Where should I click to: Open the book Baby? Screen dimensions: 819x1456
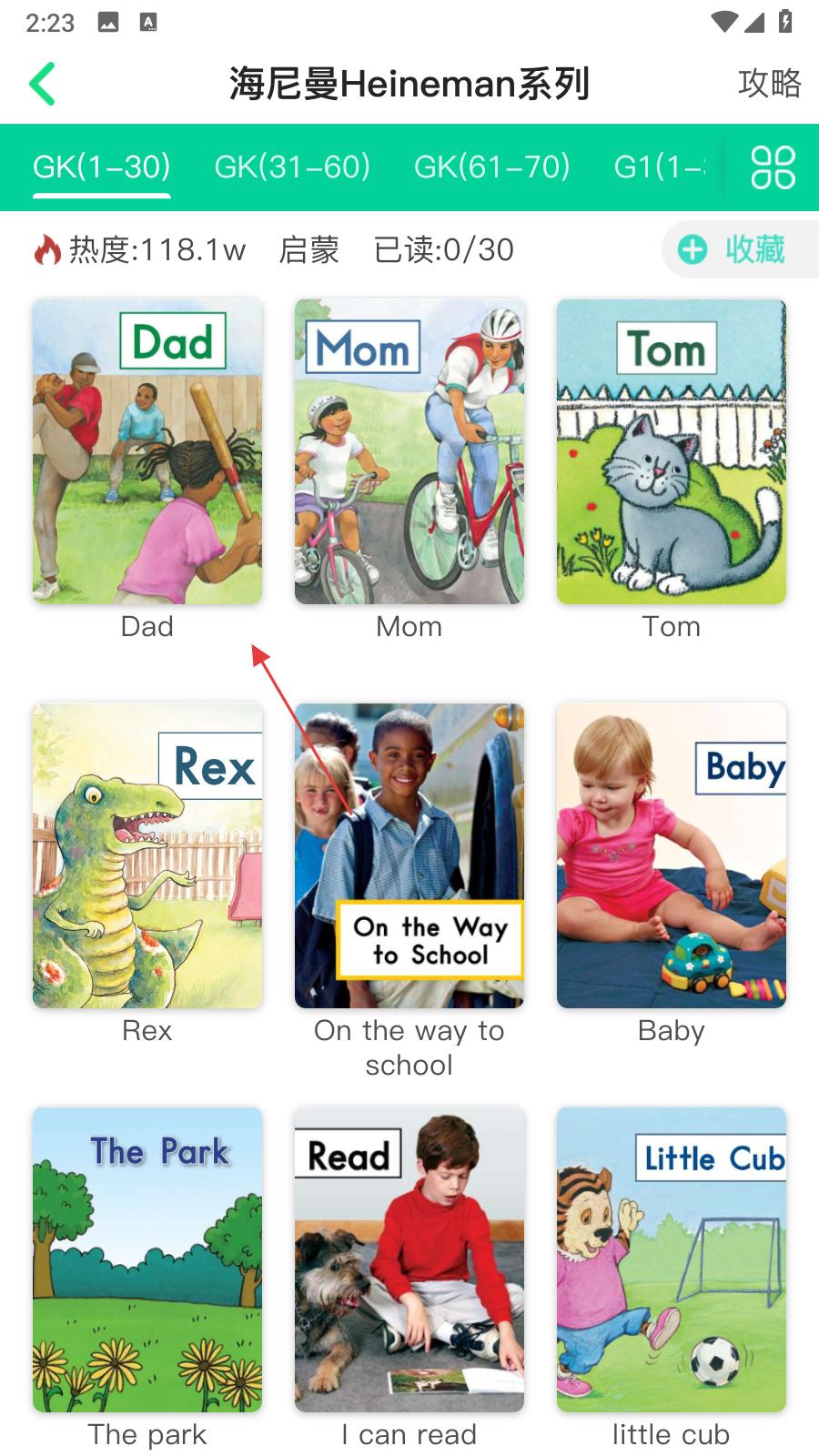(x=672, y=855)
